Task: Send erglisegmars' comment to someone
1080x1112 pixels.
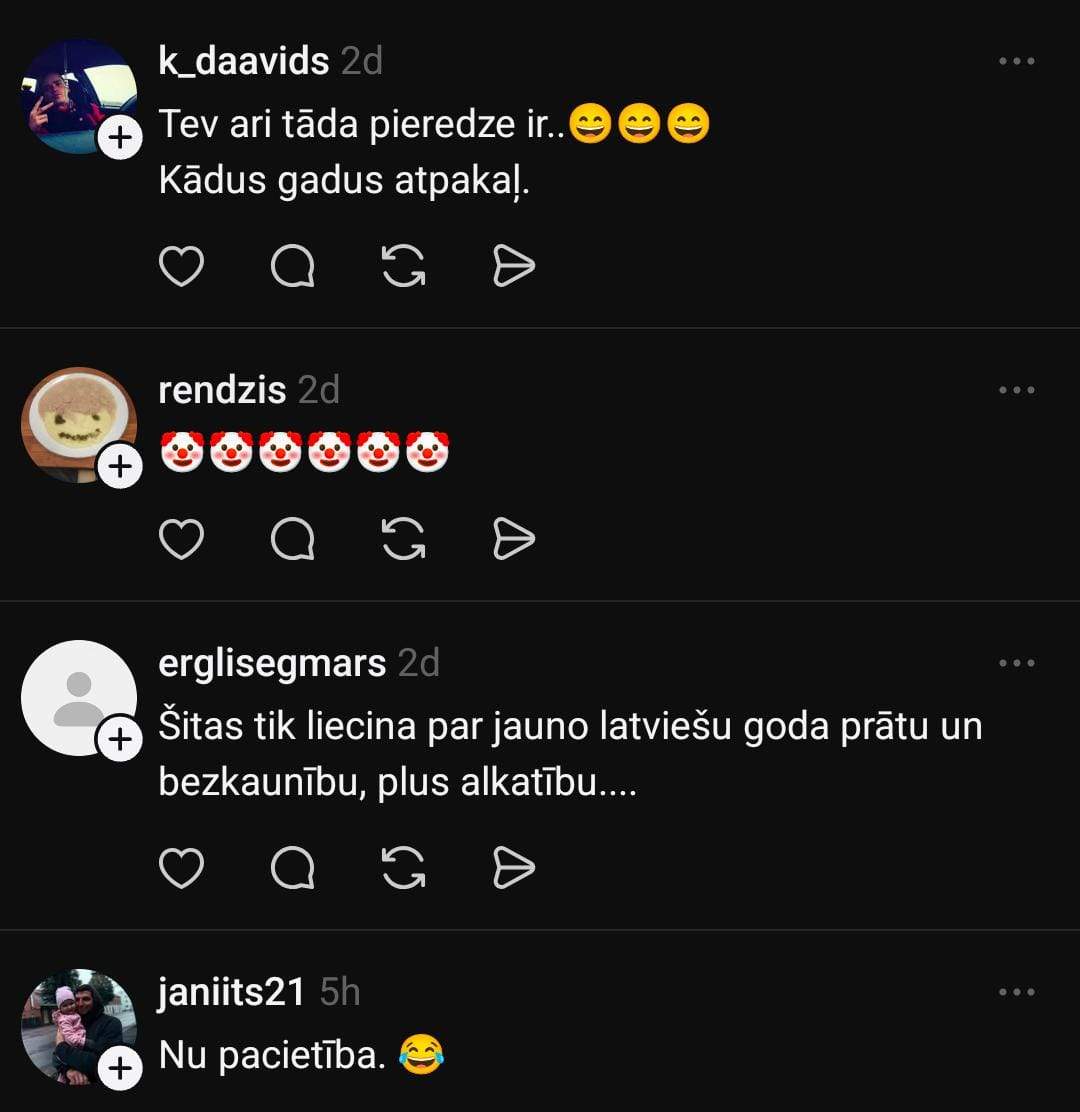Action: 514,868
